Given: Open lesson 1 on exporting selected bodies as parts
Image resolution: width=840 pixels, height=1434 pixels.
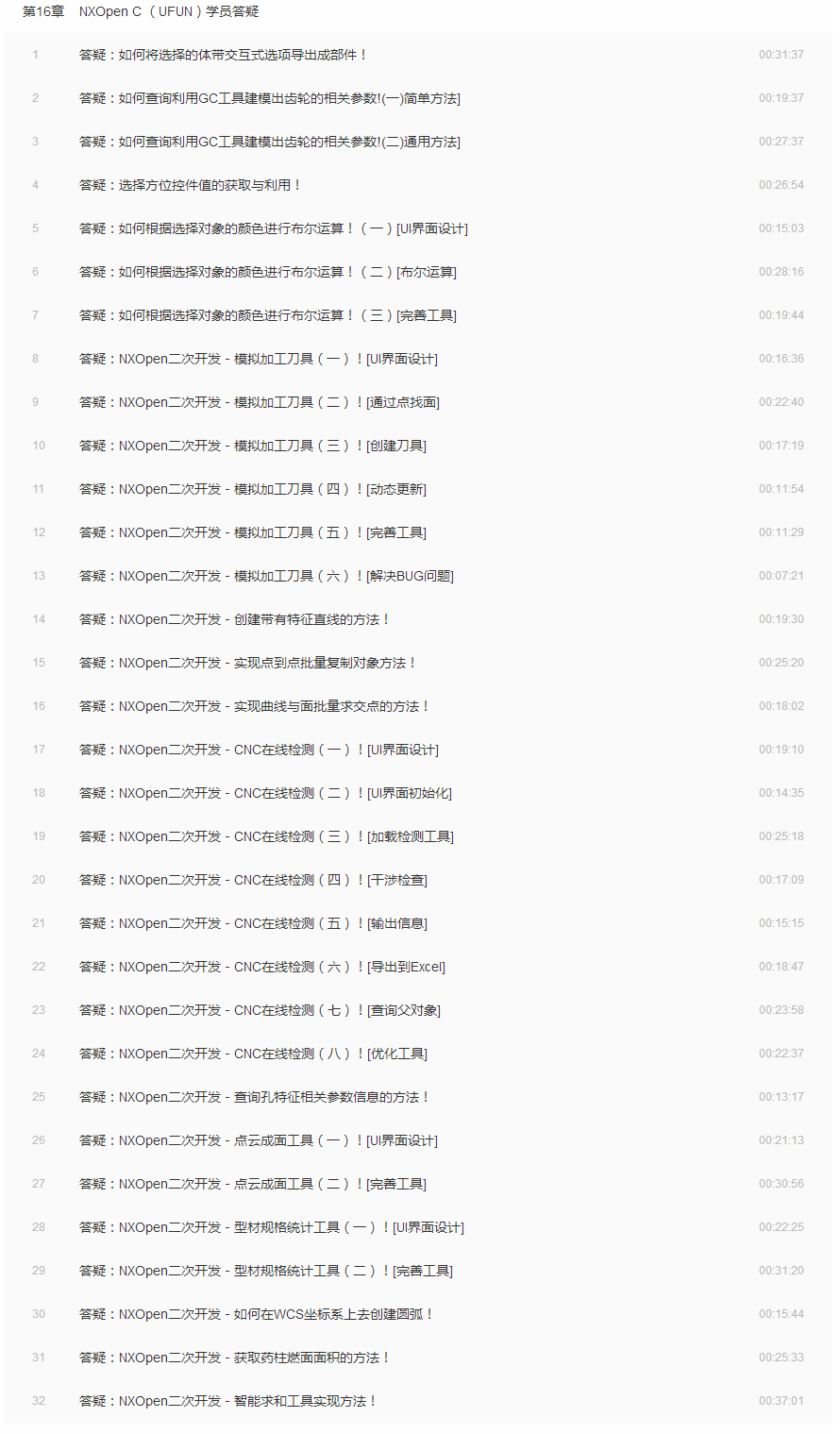Looking at the screenshot, I should pyautogui.click(x=223, y=55).
